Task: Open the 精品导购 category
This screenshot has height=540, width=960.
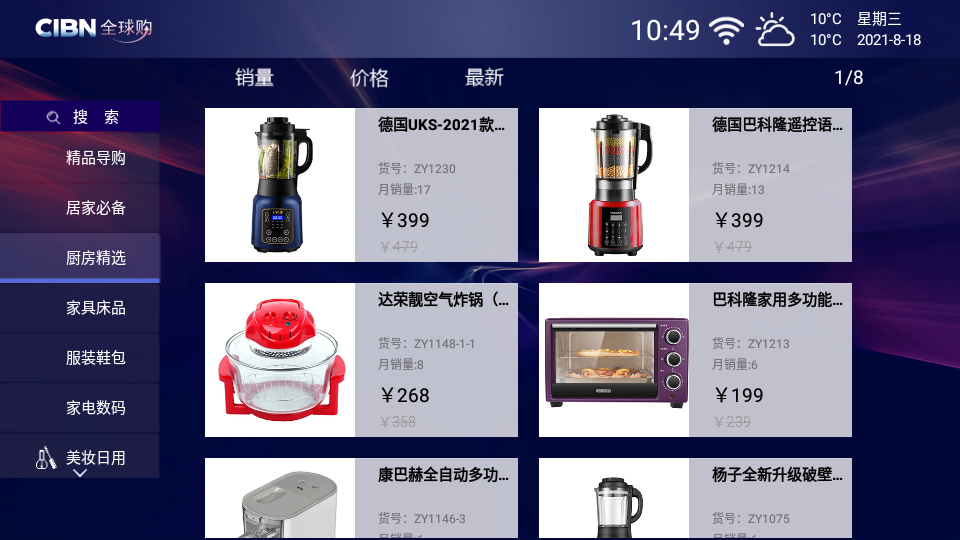Action: tap(95, 158)
